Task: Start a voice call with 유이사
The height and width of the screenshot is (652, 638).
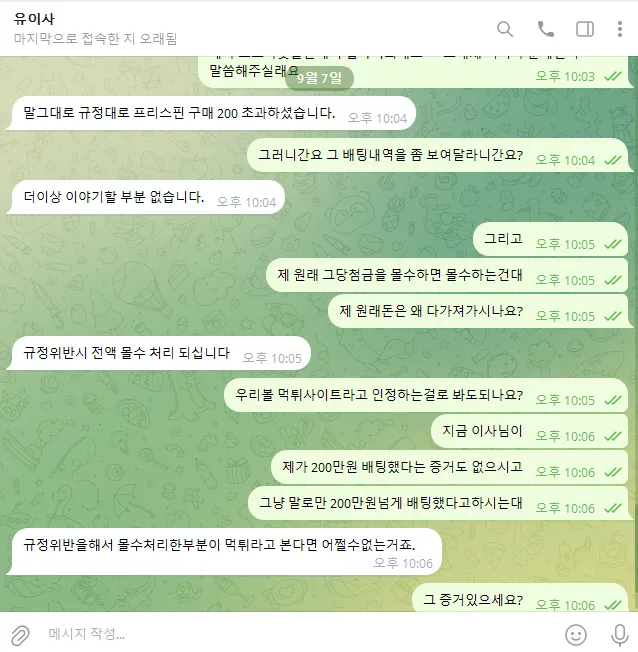Action: (x=545, y=29)
